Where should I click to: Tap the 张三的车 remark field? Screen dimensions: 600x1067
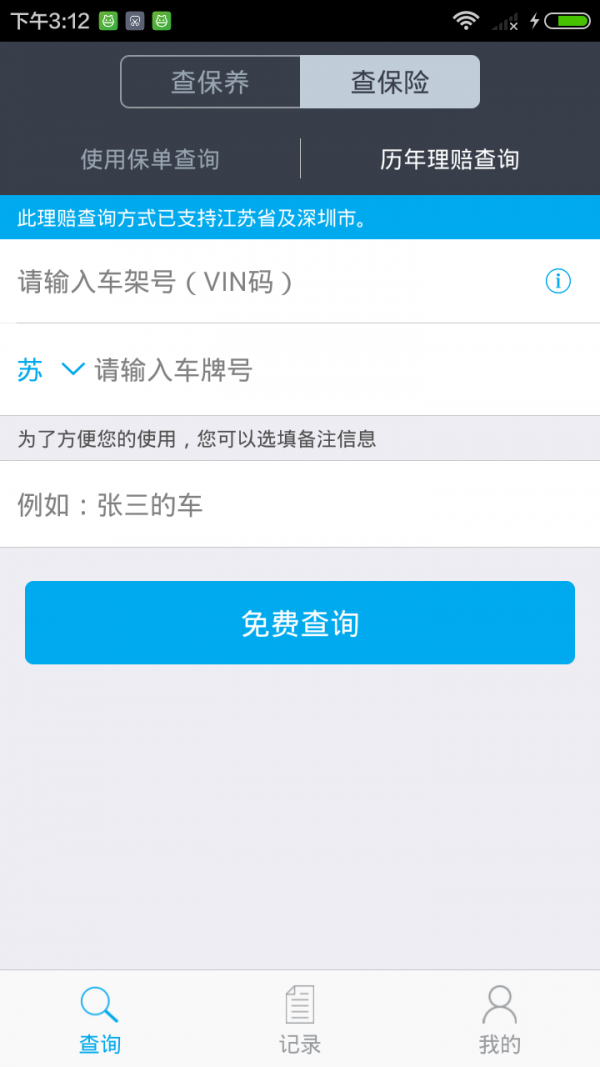tap(300, 505)
